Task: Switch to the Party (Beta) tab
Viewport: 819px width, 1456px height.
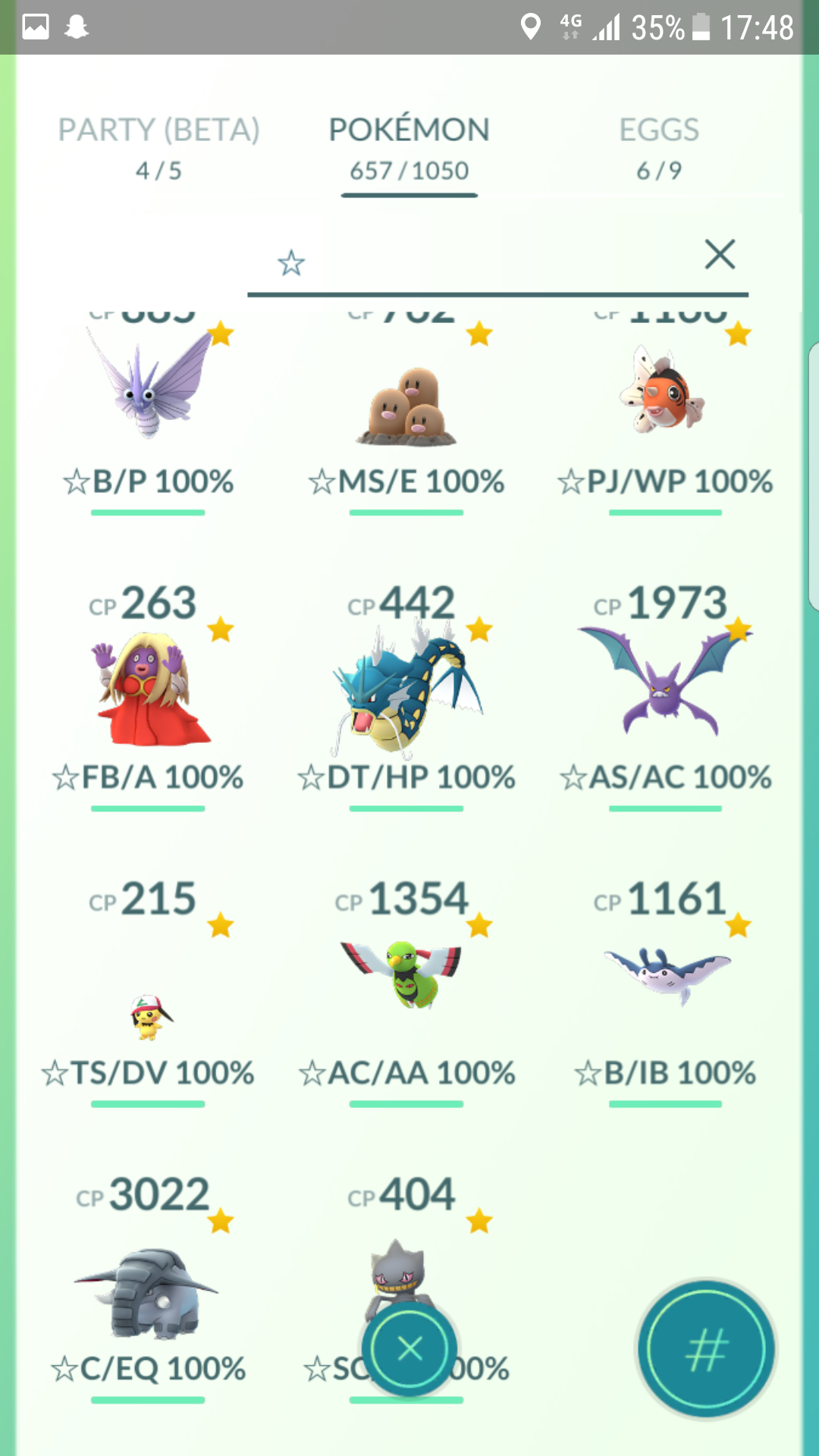Action: [x=158, y=149]
